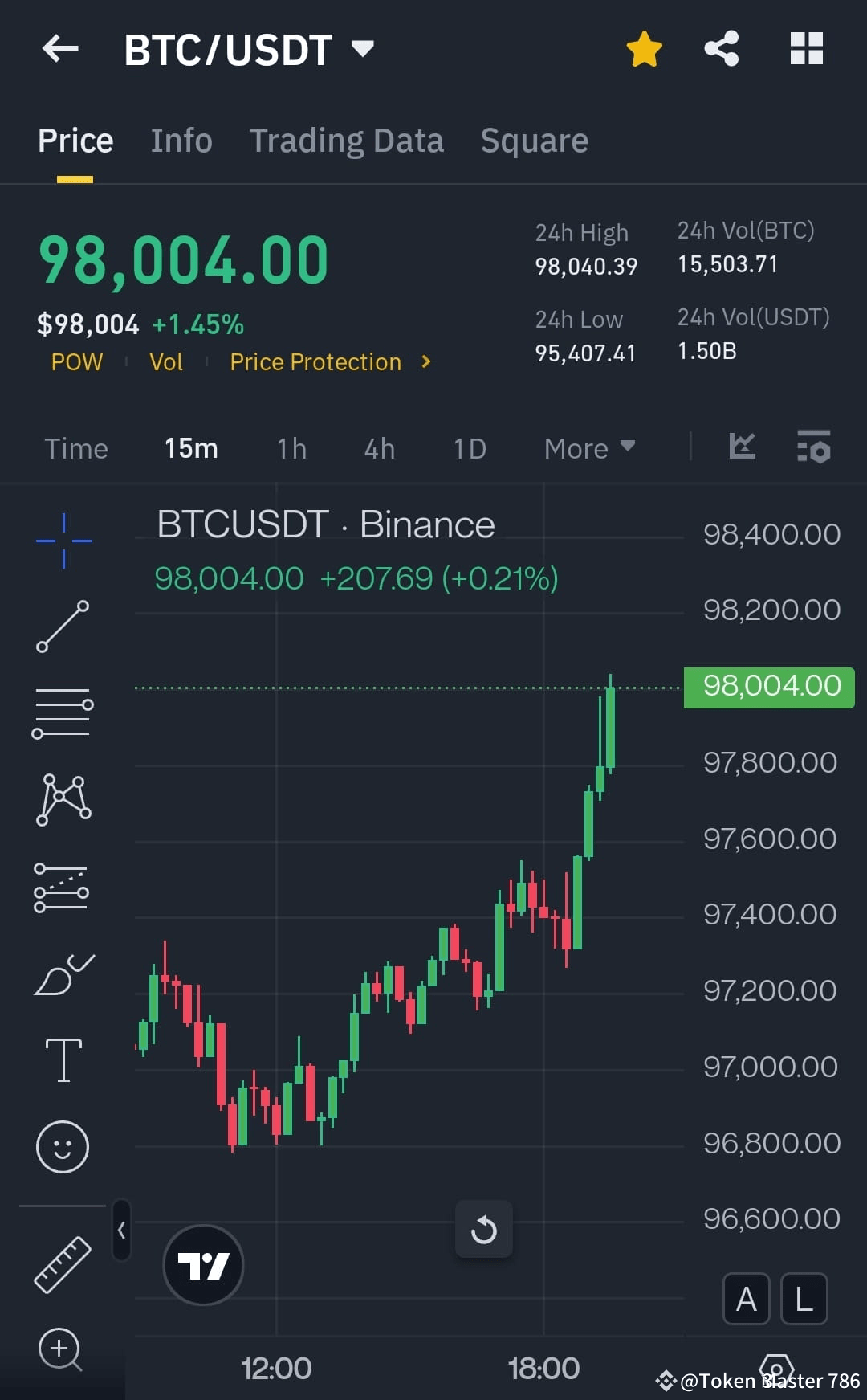Viewport: 867px width, 1400px height.
Task: Pick the brush drawing tool
Action: 63,974
